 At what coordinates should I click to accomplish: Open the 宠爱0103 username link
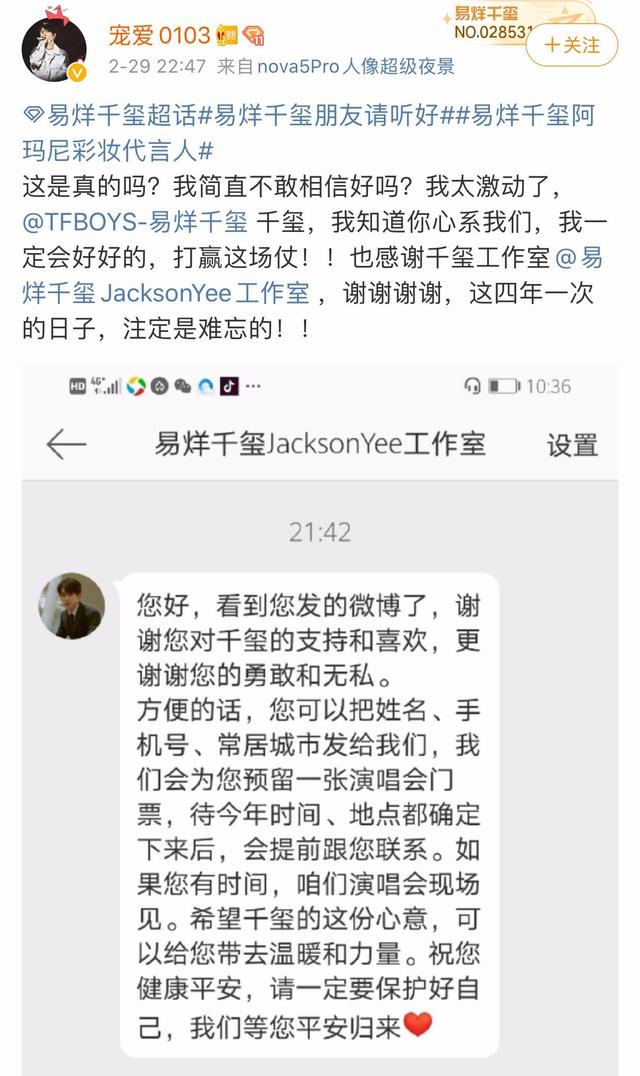(159, 36)
